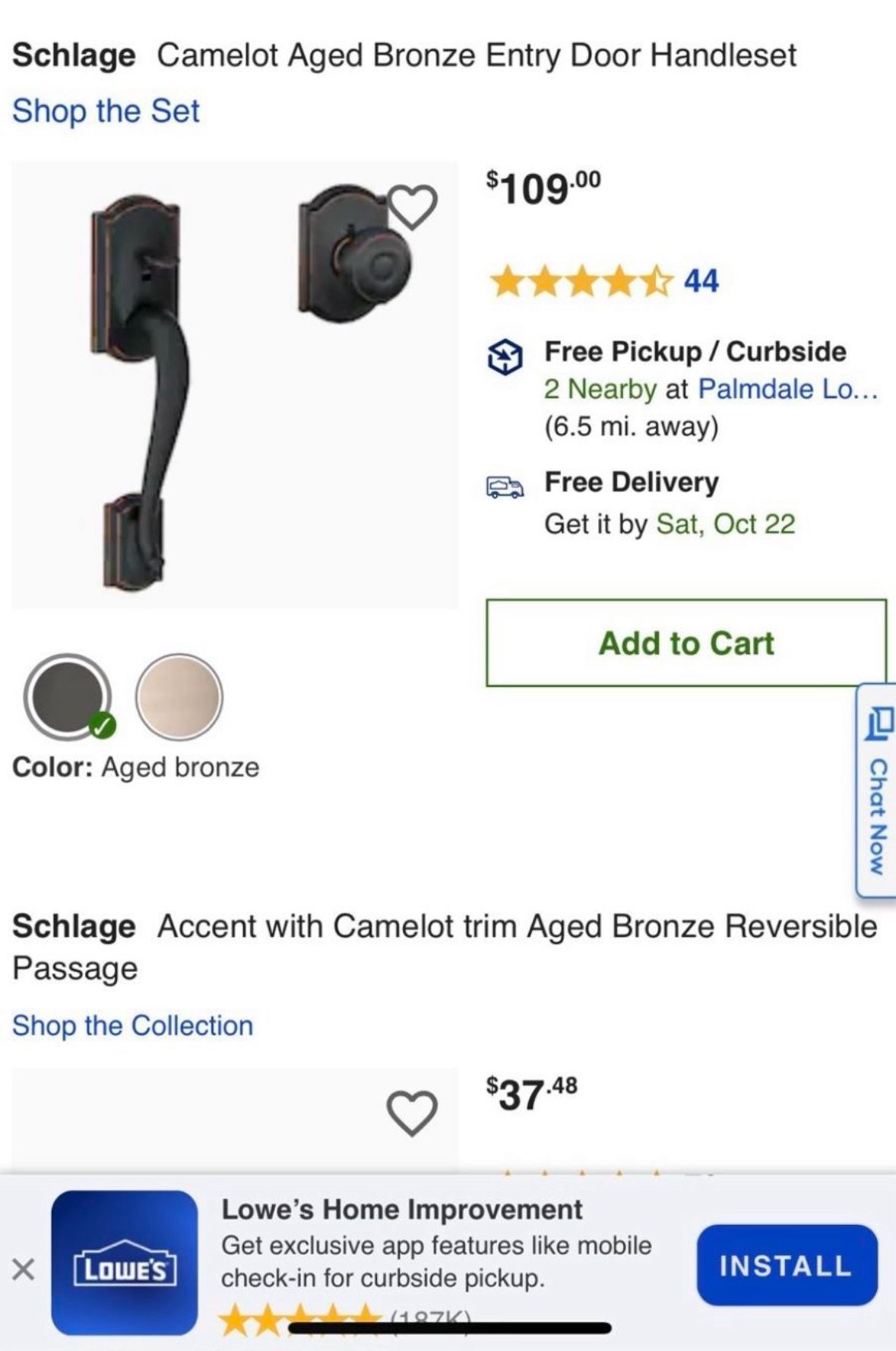Tap the free delivery truck icon

click(x=505, y=486)
